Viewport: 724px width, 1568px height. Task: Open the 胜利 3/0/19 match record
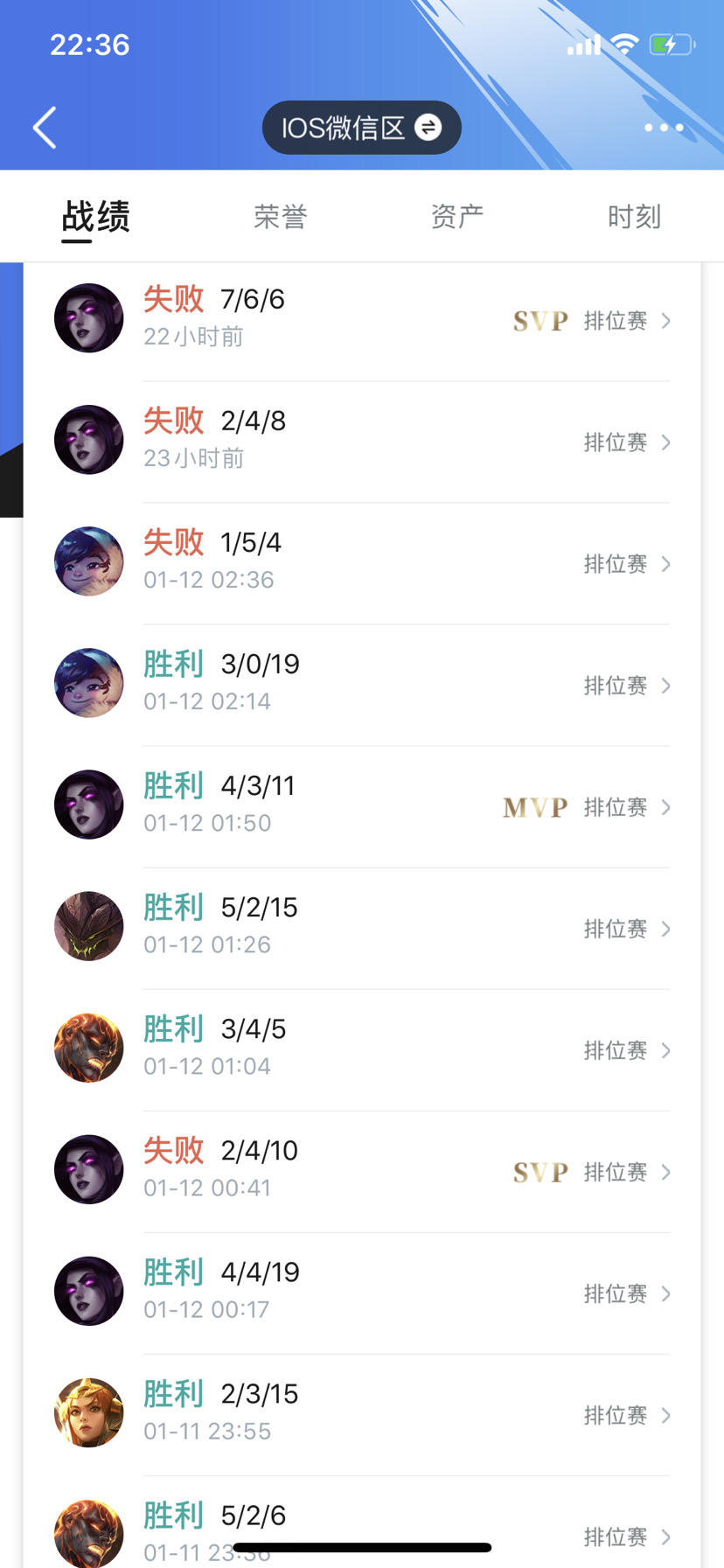(x=362, y=684)
